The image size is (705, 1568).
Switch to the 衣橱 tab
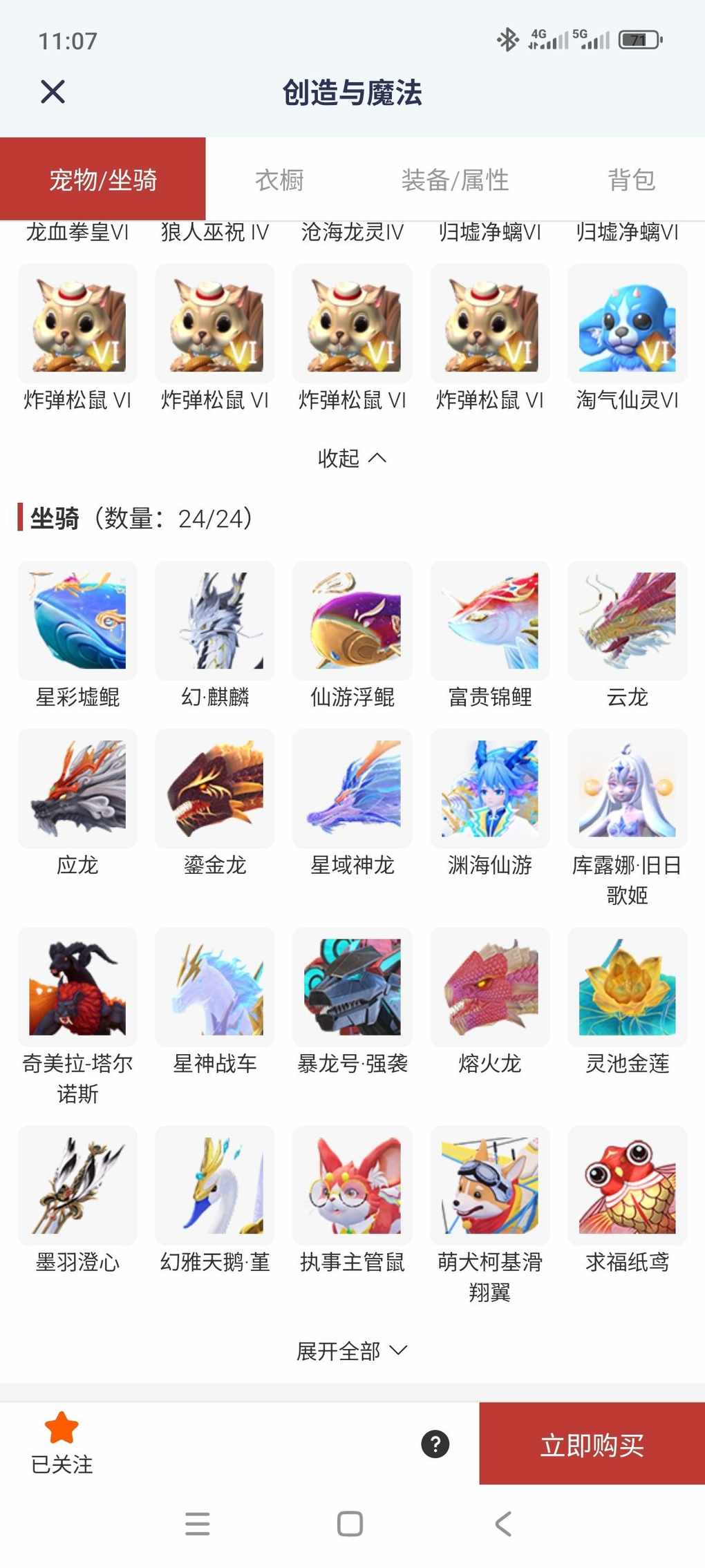[x=279, y=180]
